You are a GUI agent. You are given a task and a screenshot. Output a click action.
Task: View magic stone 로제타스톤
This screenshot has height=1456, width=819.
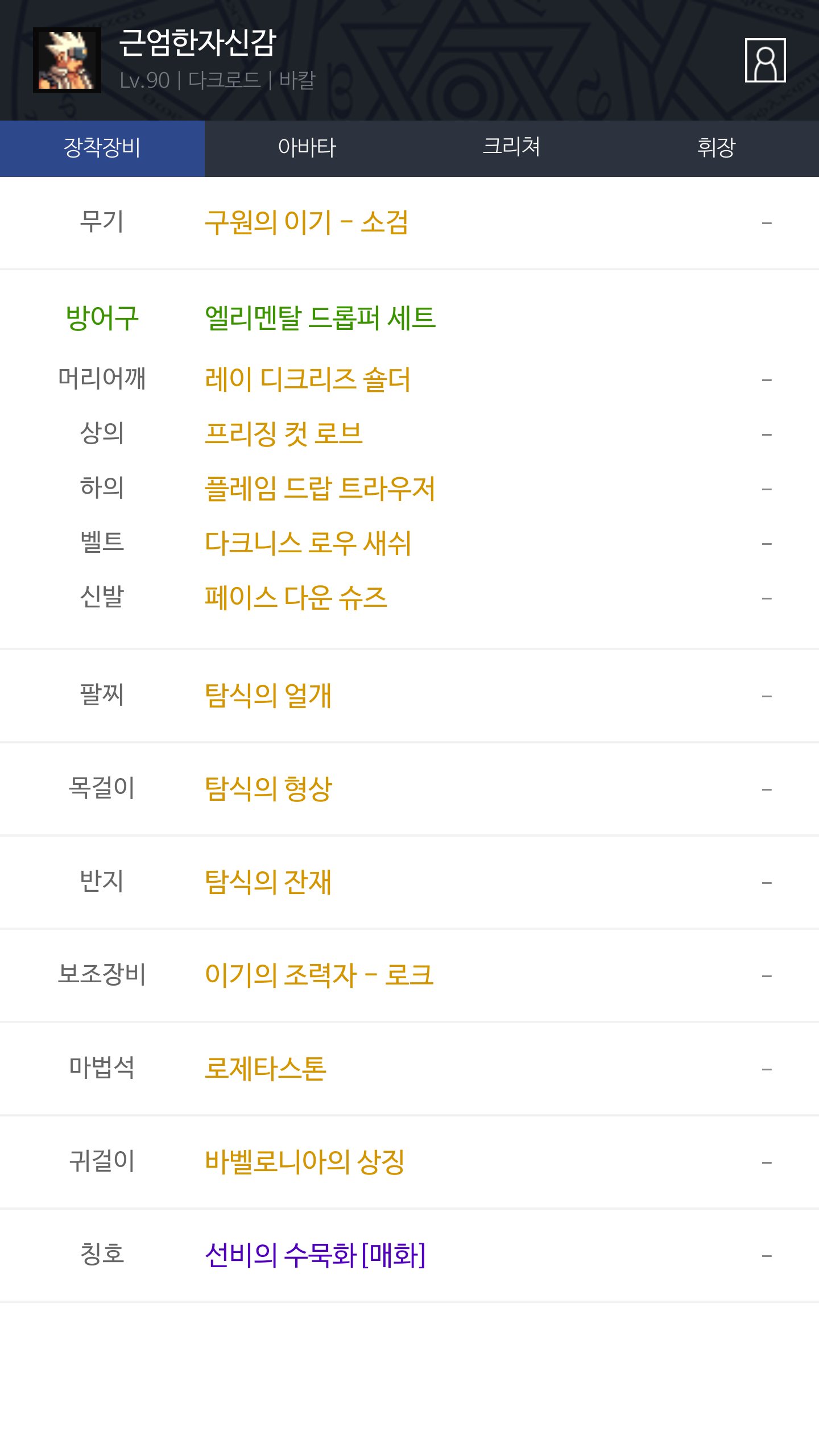click(266, 1069)
